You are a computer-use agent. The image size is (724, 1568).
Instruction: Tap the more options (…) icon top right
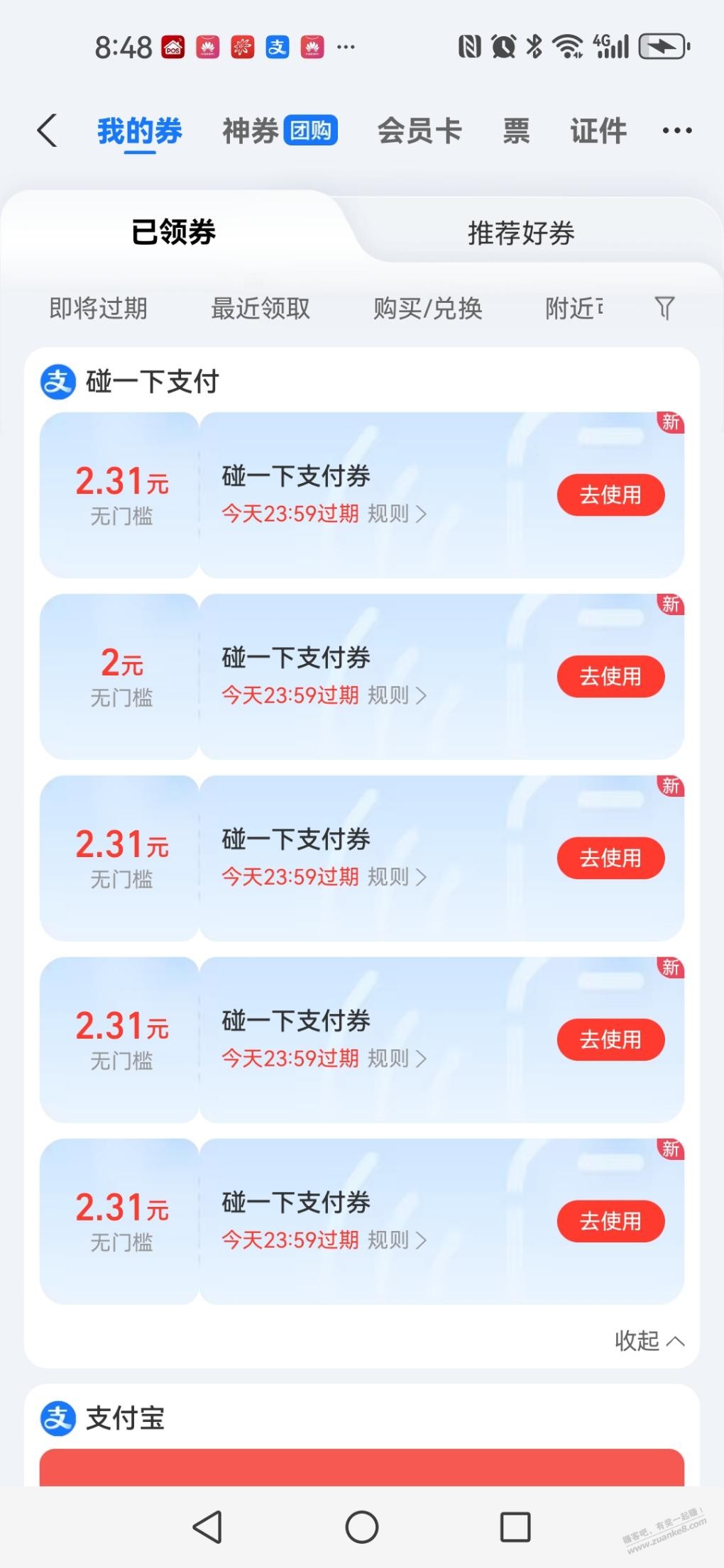click(x=676, y=129)
